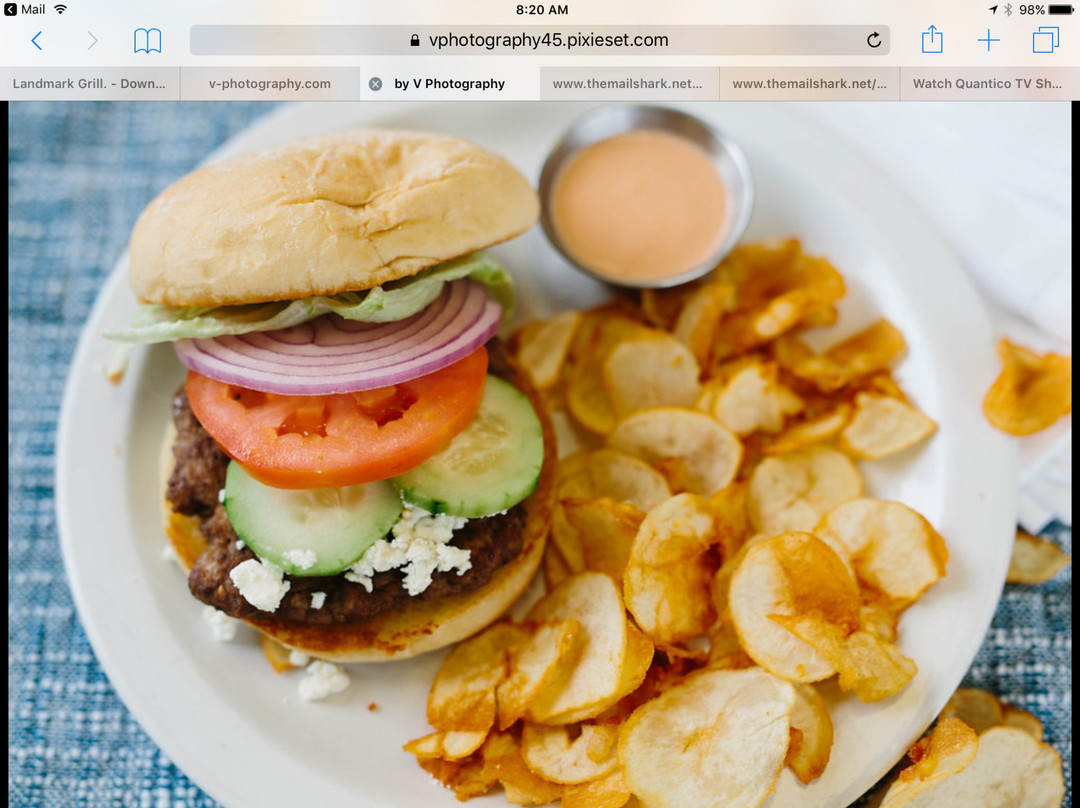Switch to the Landmark Grill tab
Screen dimensions: 1080x808
[89, 84]
